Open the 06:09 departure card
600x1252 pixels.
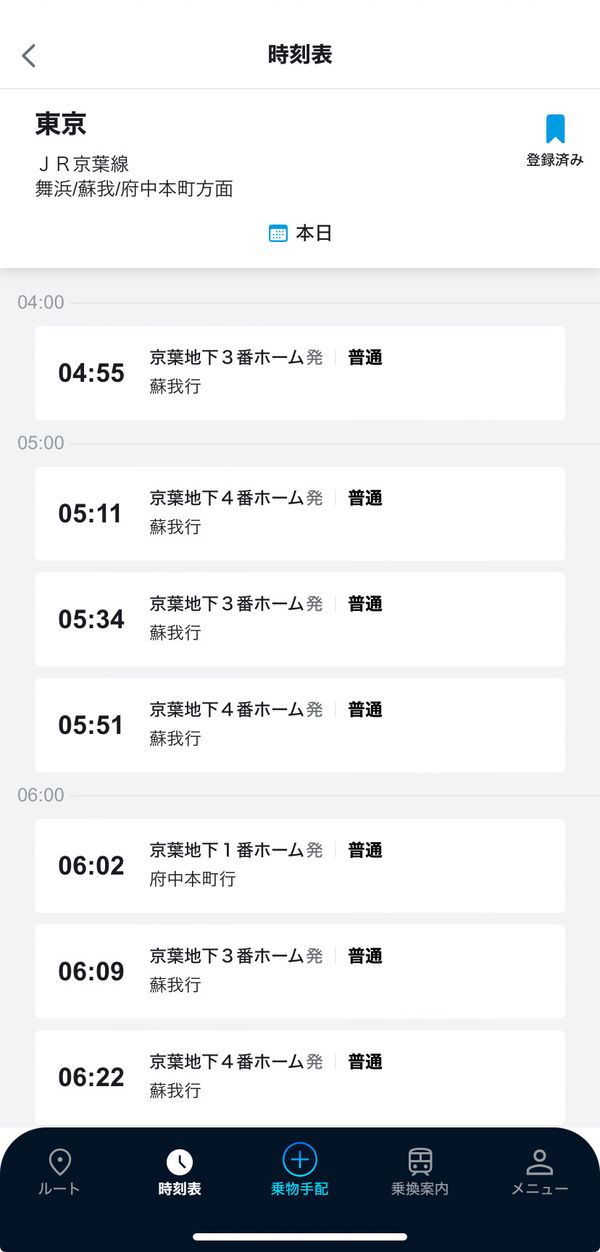[300, 972]
